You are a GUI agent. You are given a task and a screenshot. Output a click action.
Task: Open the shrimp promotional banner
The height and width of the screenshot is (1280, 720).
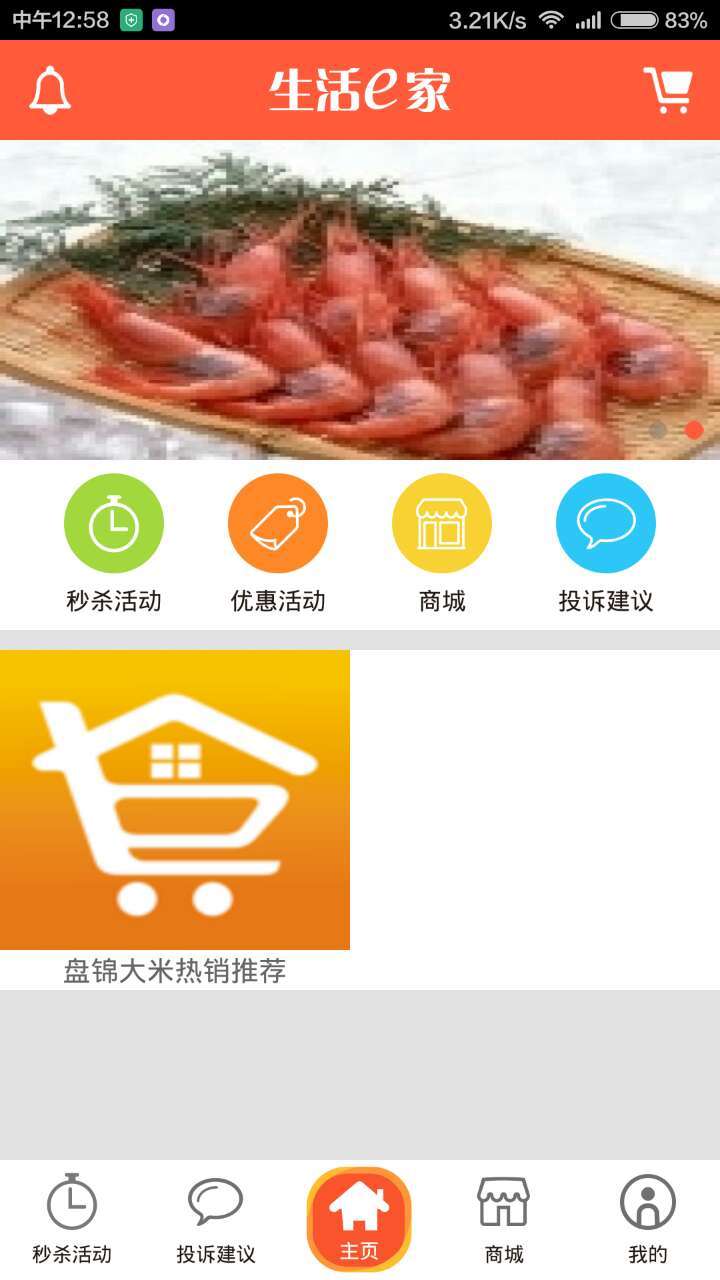(x=360, y=300)
